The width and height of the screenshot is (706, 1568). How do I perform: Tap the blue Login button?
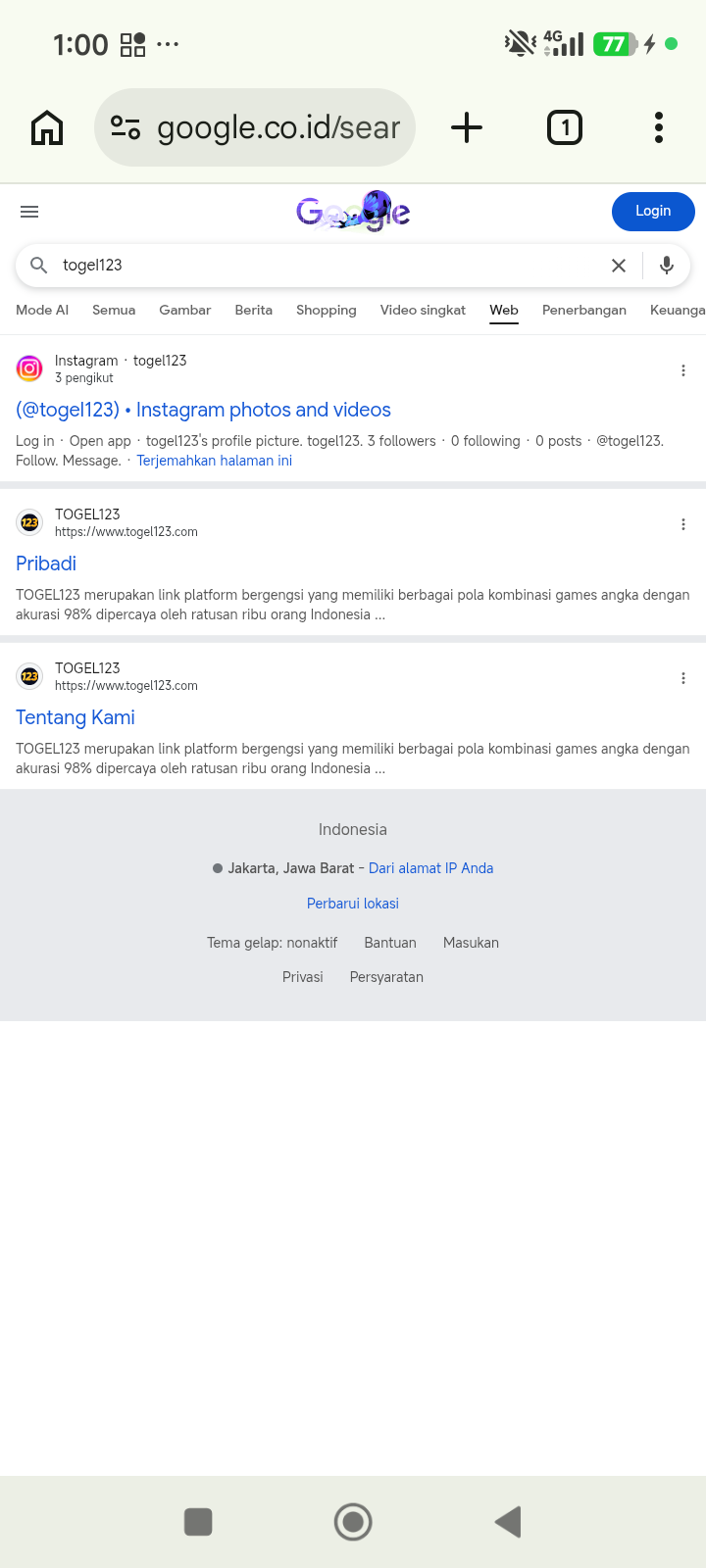point(653,212)
